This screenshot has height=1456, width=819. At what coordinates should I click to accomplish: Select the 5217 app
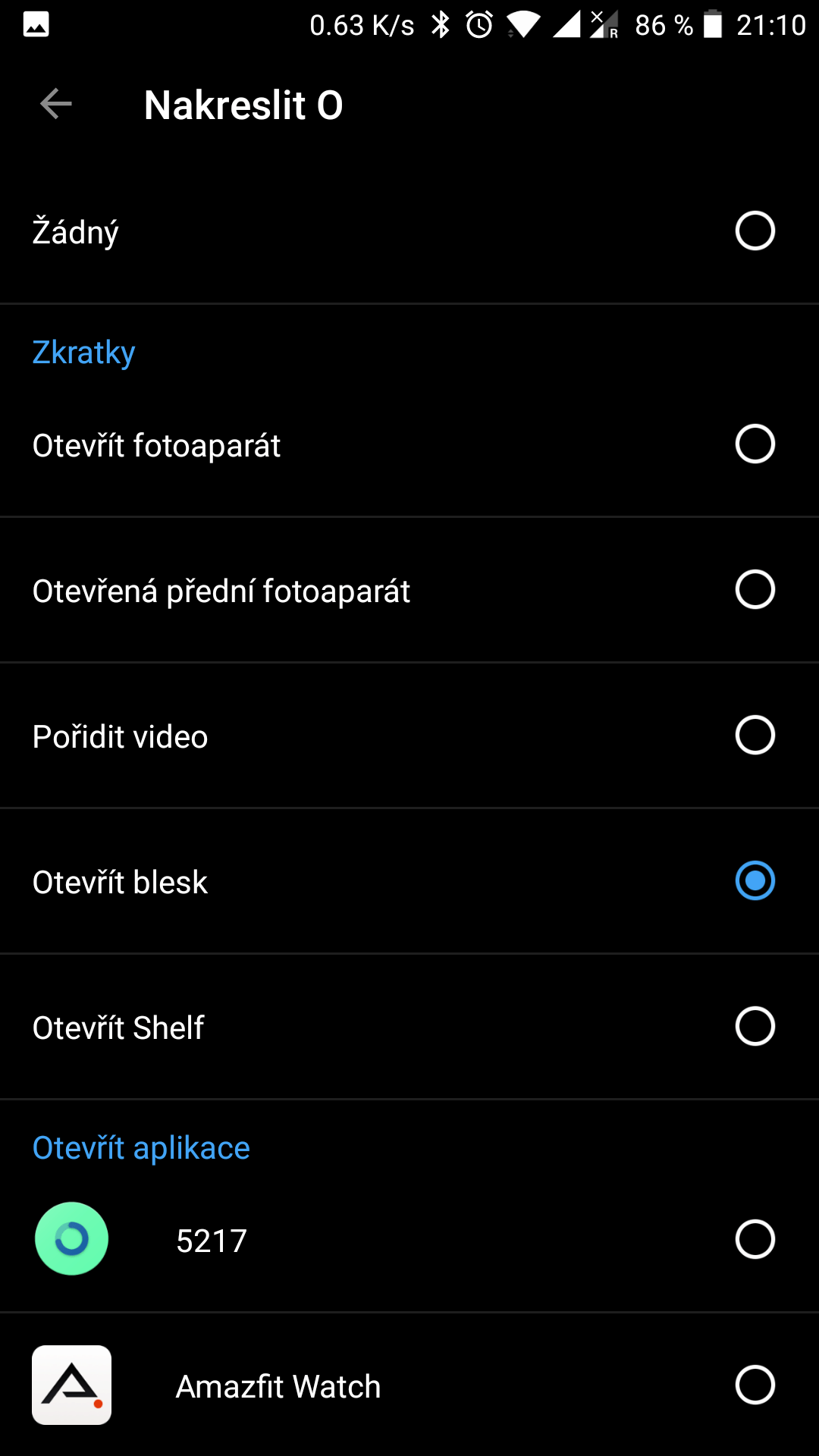click(409, 1239)
